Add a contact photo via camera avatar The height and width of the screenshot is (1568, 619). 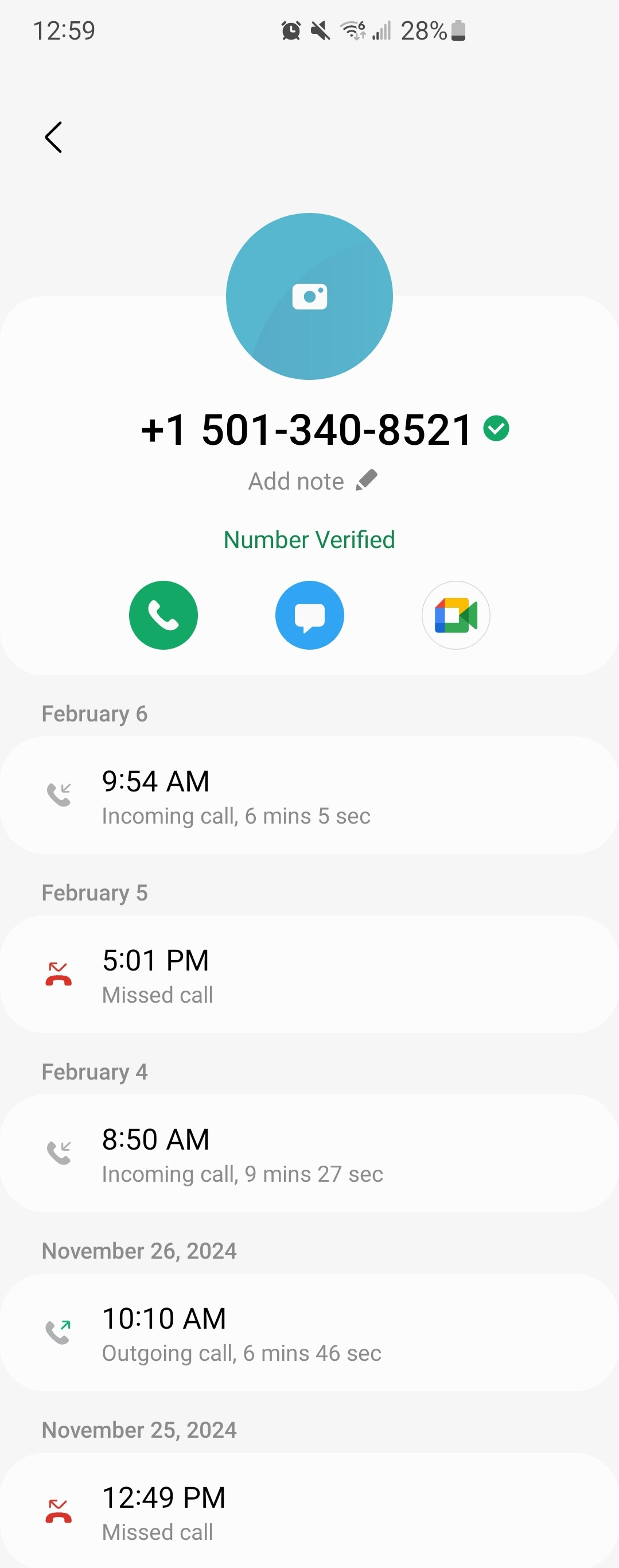click(x=309, y=296)
